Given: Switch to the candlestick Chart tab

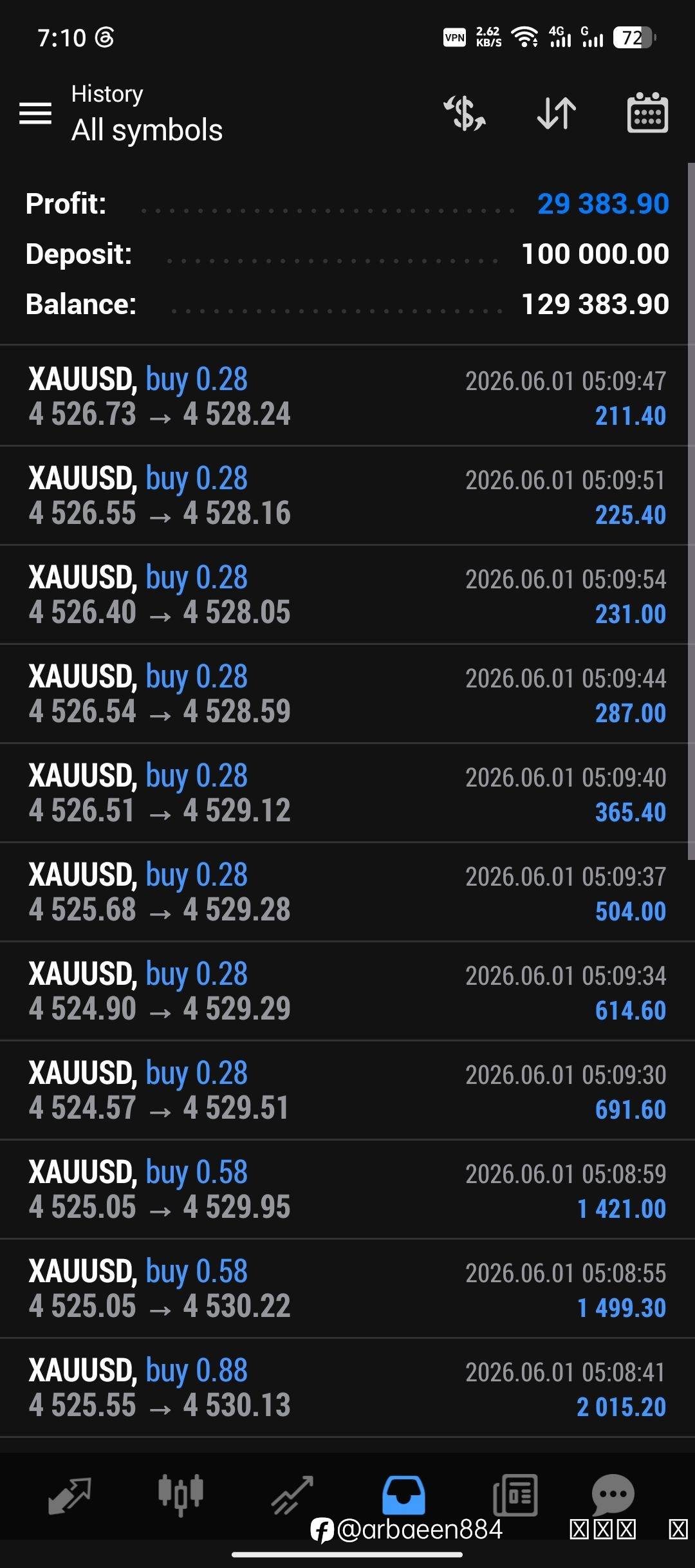Looking at the screenshot, I should (181, 1495).
